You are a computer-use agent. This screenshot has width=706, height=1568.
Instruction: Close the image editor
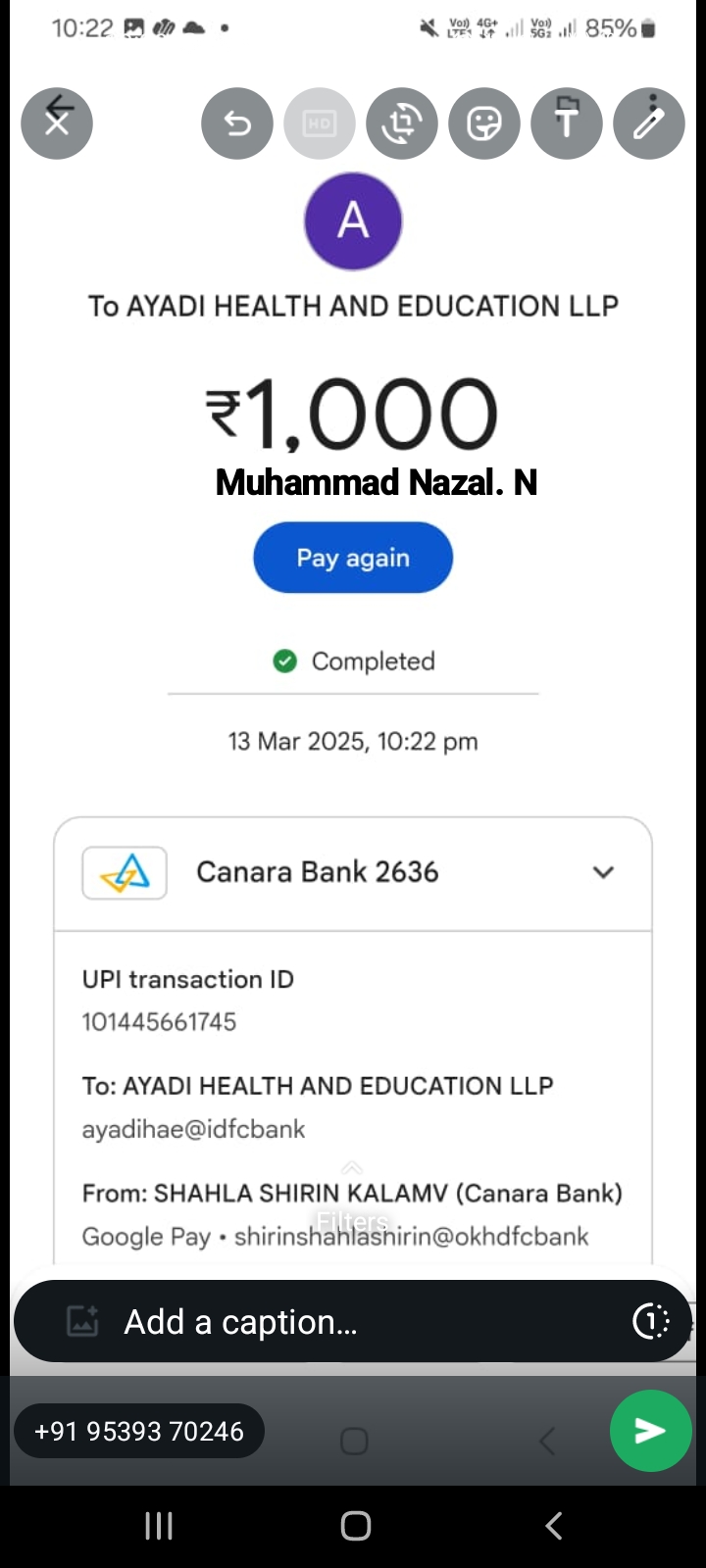pyautogui.click(x=57, y=123)
